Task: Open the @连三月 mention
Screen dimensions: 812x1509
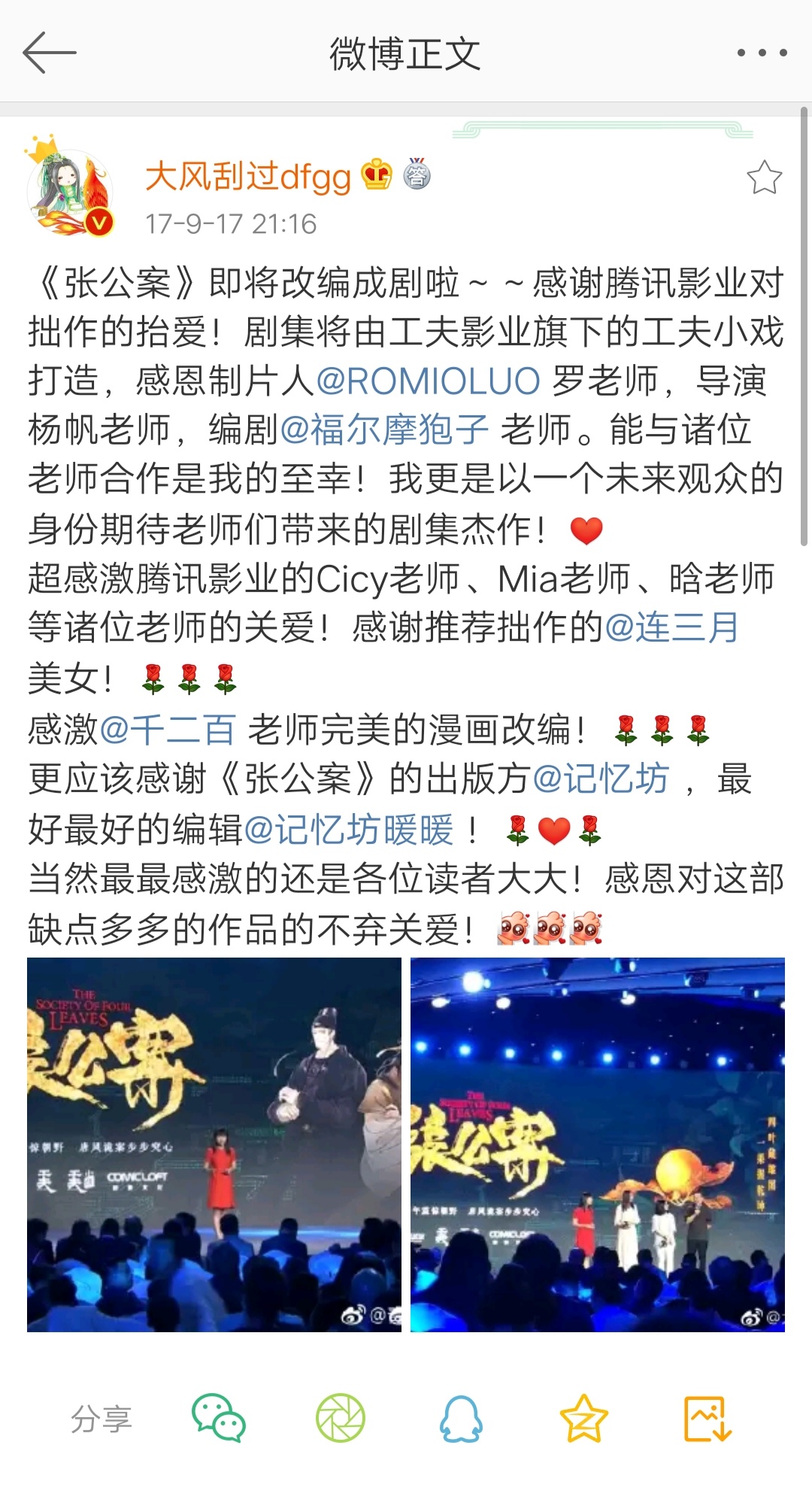Action: point(671,627)
